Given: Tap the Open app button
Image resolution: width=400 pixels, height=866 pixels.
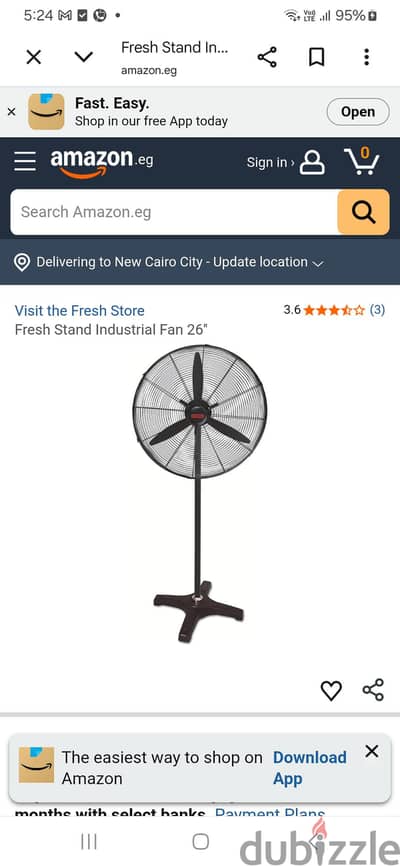Looking at the screenshot, I should coord(357,112).
